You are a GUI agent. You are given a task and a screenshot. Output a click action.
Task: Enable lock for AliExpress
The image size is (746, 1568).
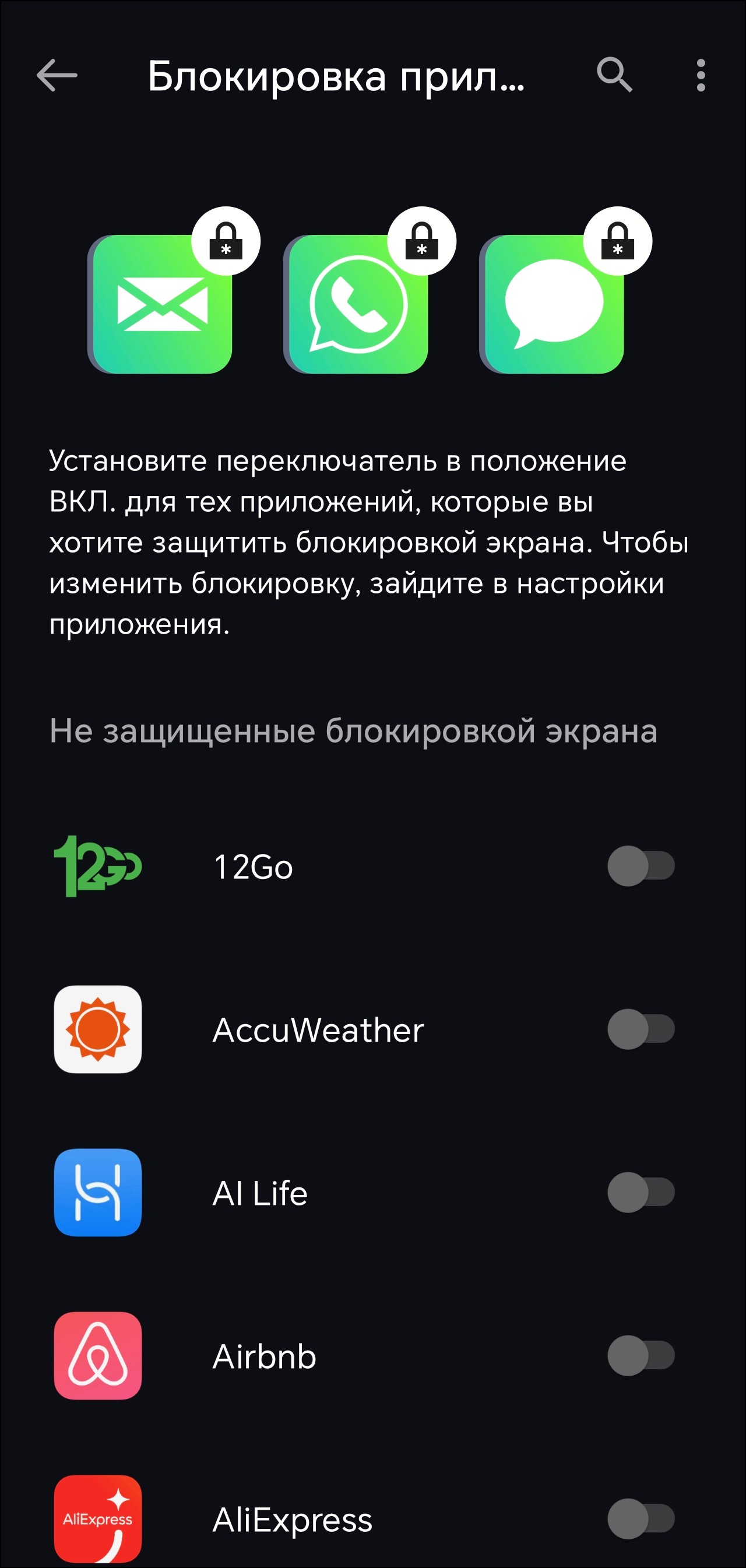[641, 1518]
